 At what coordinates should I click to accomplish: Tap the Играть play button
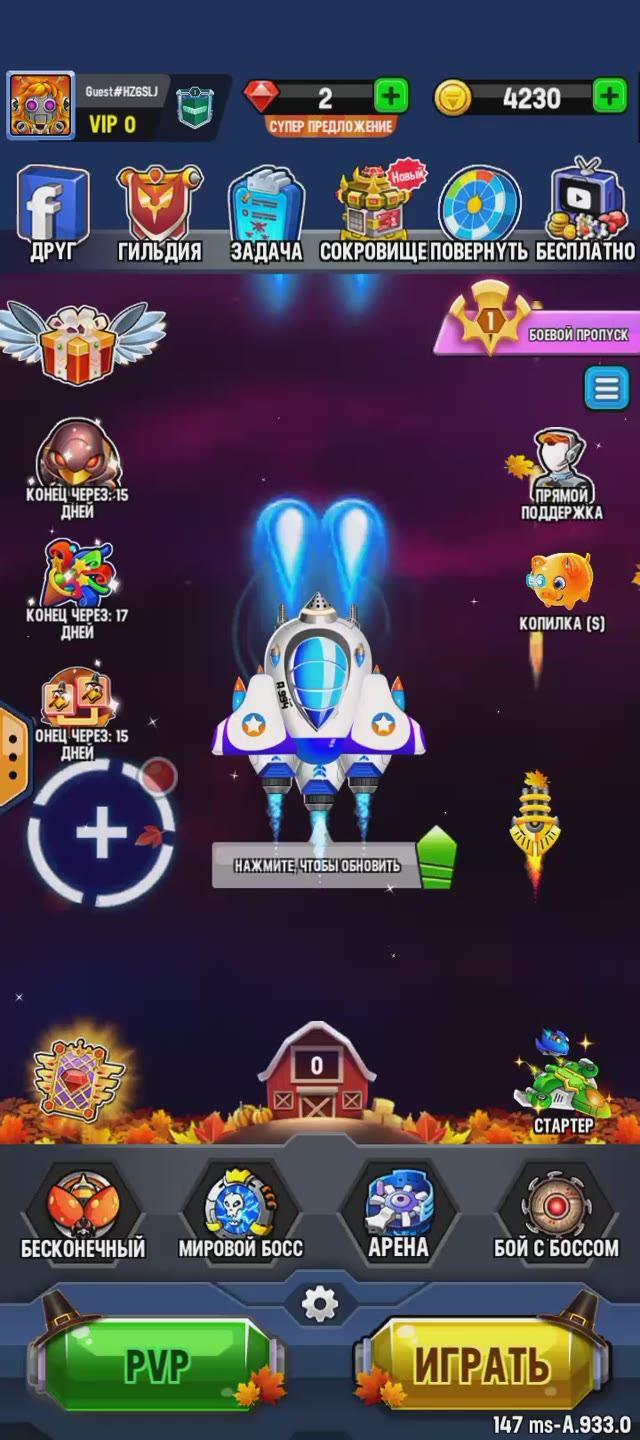click(482, 1364)
